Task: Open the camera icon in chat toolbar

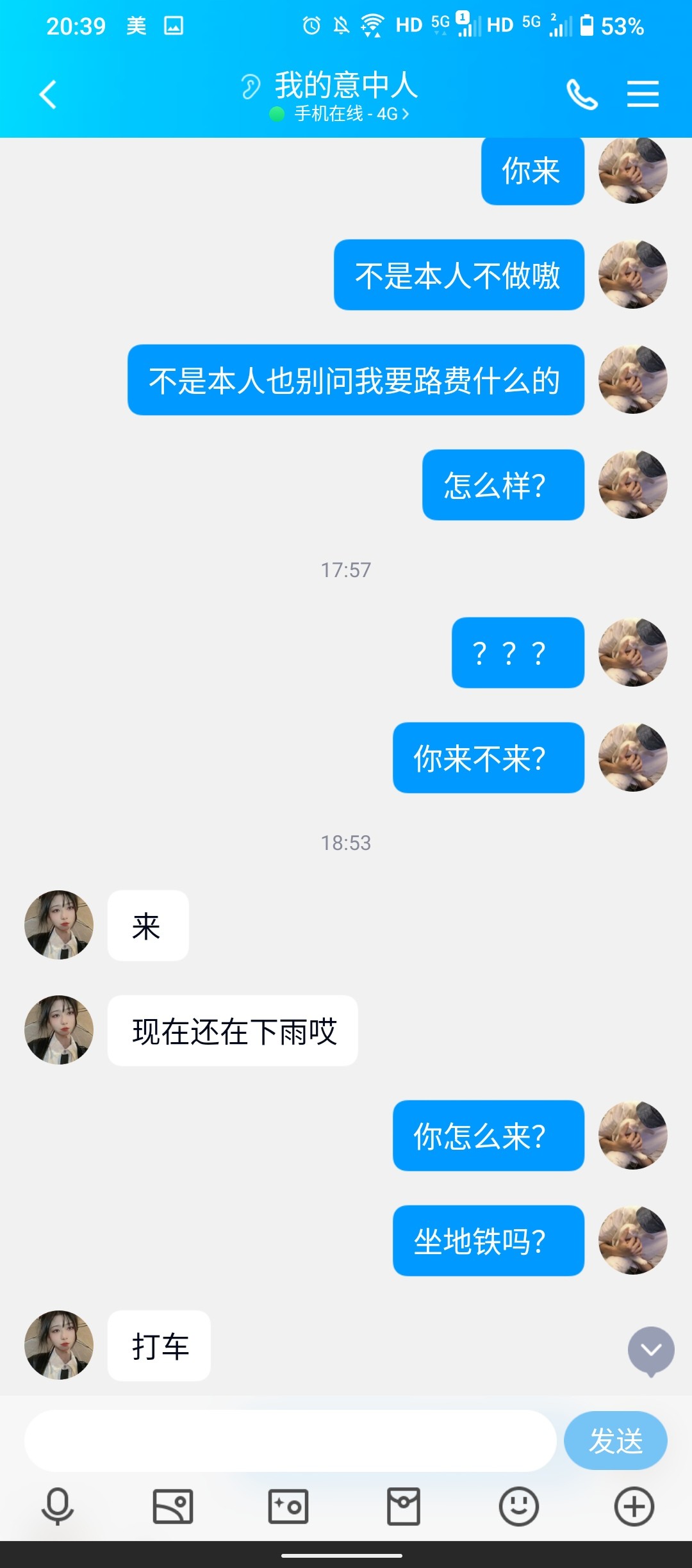Action: pyautogui.click(x=287, y=1507)
